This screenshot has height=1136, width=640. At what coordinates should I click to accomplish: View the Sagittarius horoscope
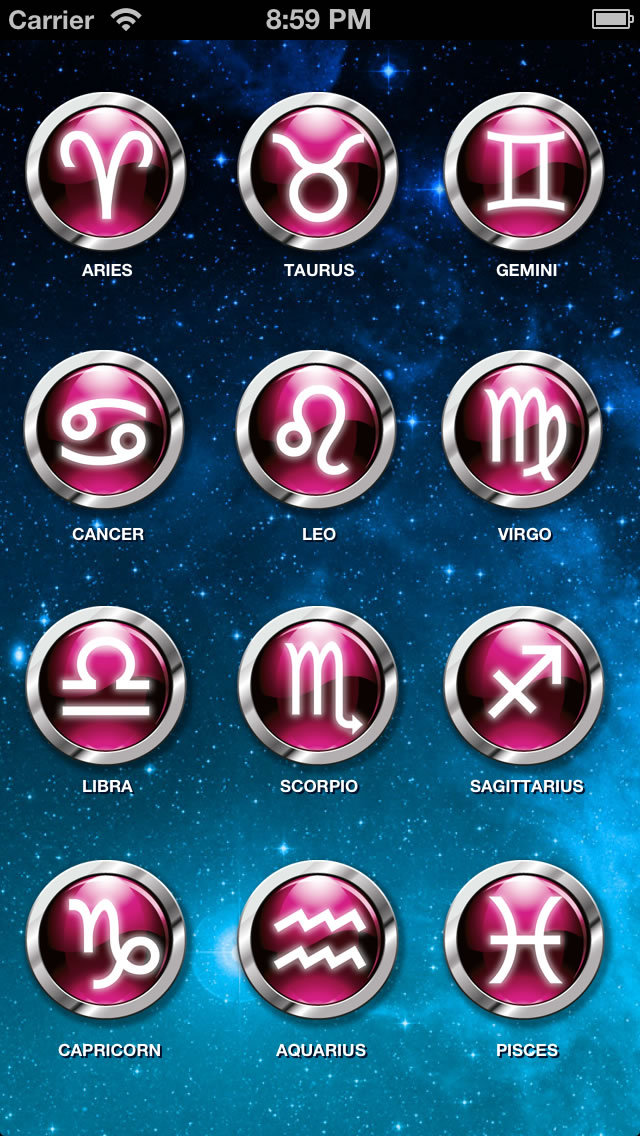coord(524,685)
